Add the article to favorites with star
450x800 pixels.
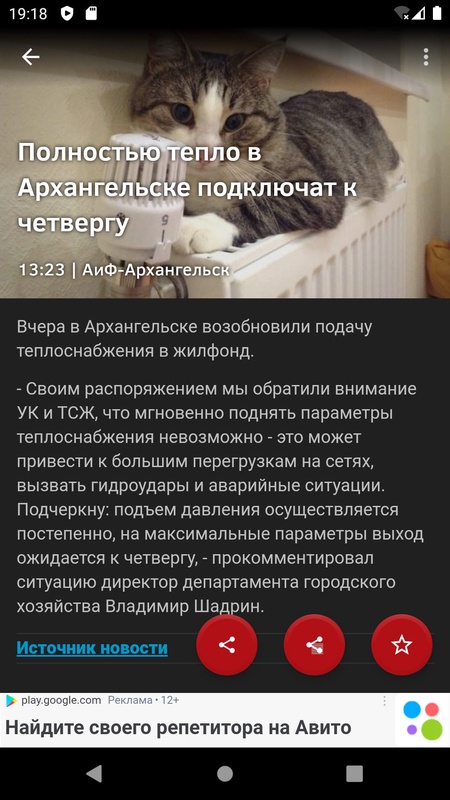tap(402, 645)
